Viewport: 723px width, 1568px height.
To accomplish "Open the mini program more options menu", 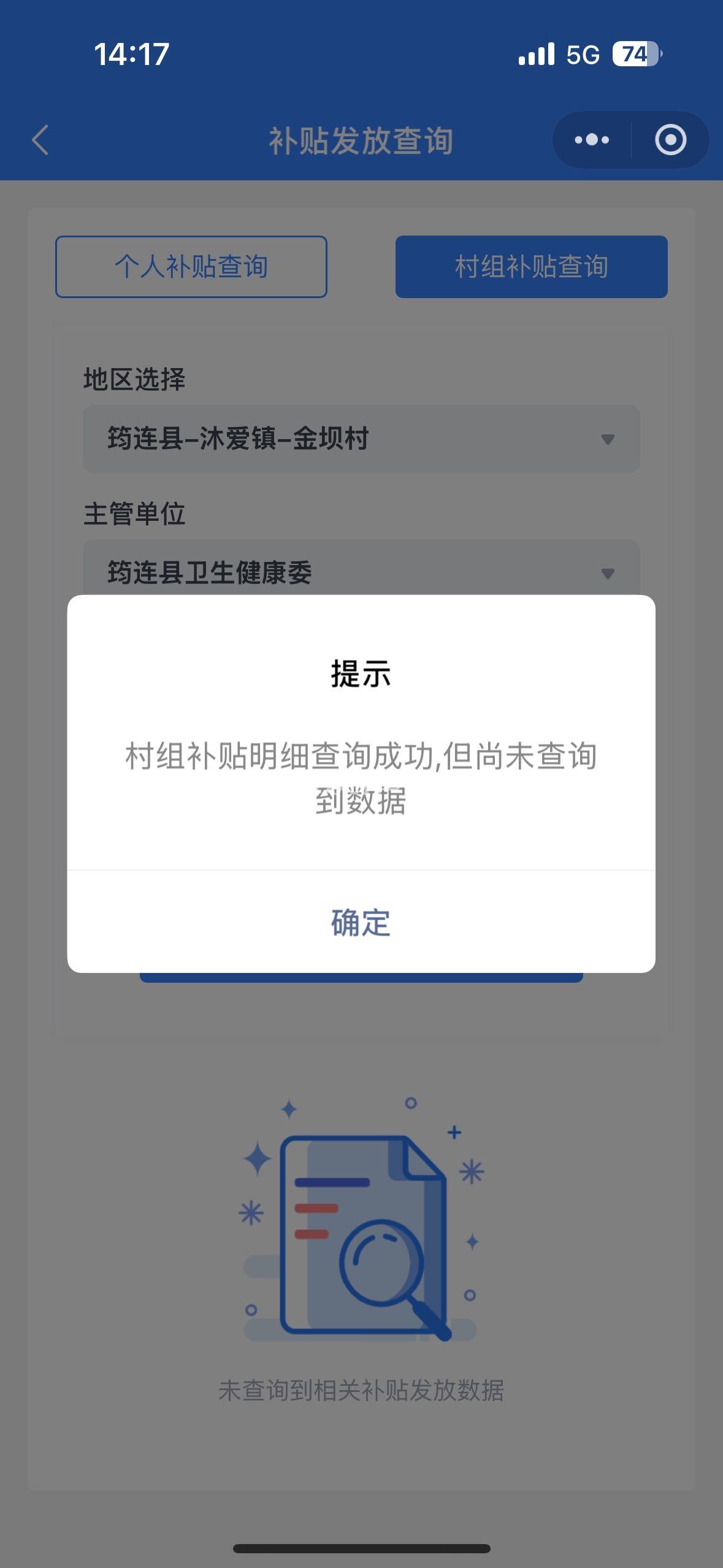I will [x=592, y=140].
